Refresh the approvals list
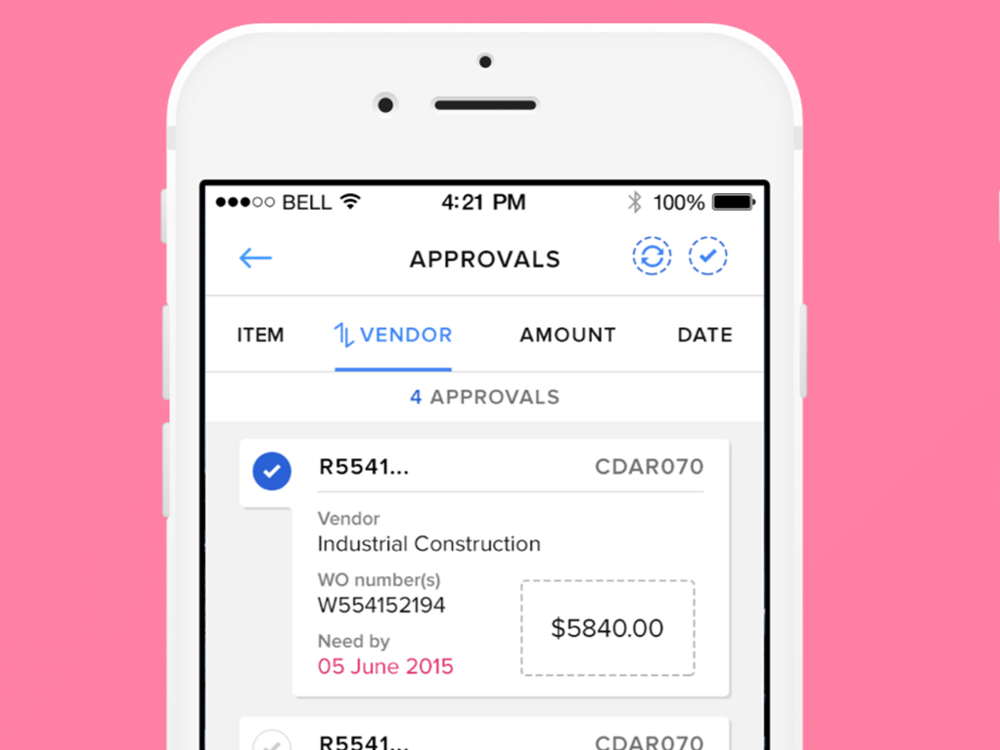The height and width of the screenshot is (750, 1000). tap(651, 257)
